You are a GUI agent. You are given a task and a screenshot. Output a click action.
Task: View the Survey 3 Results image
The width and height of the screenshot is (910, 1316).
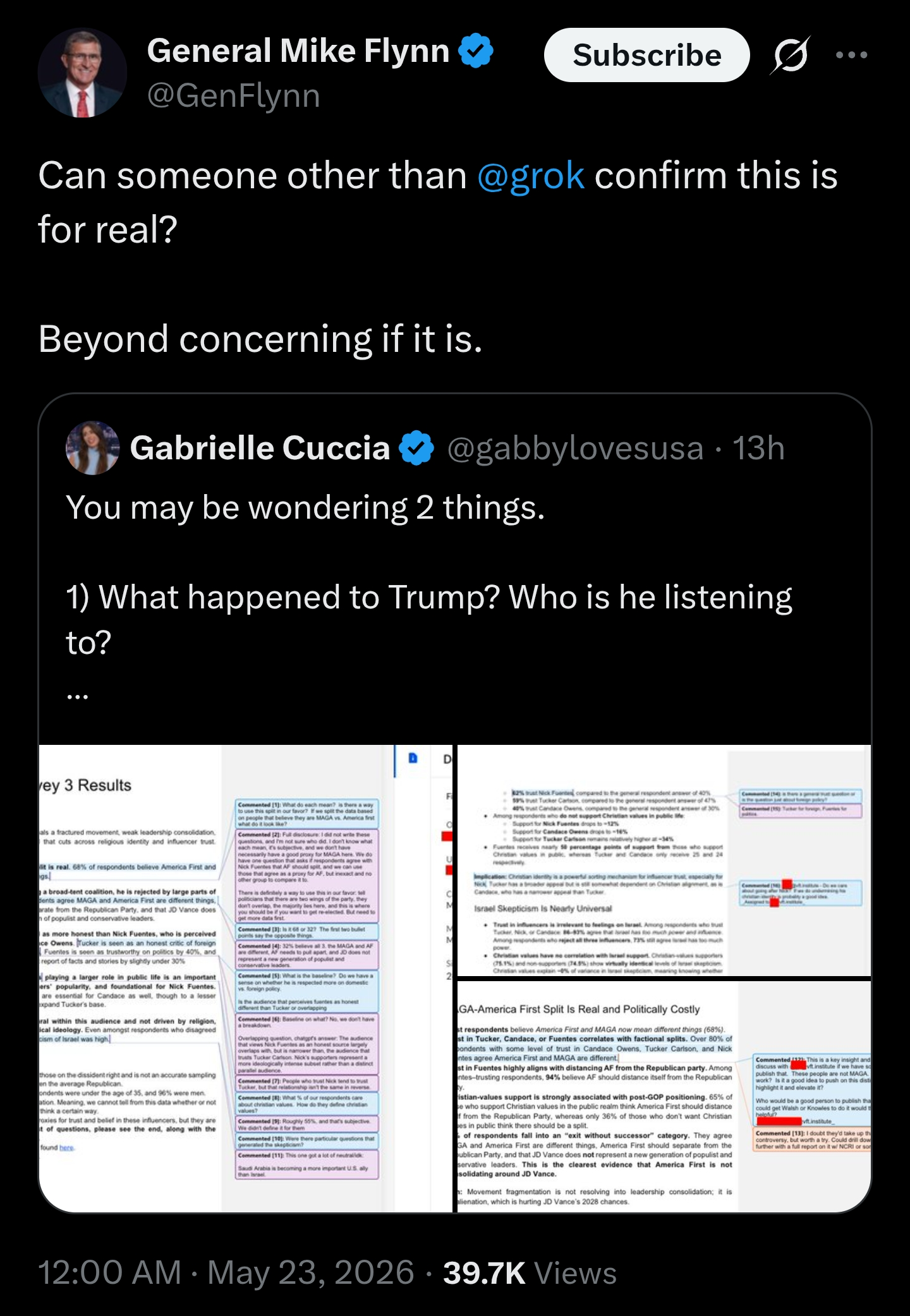[246, 978]
